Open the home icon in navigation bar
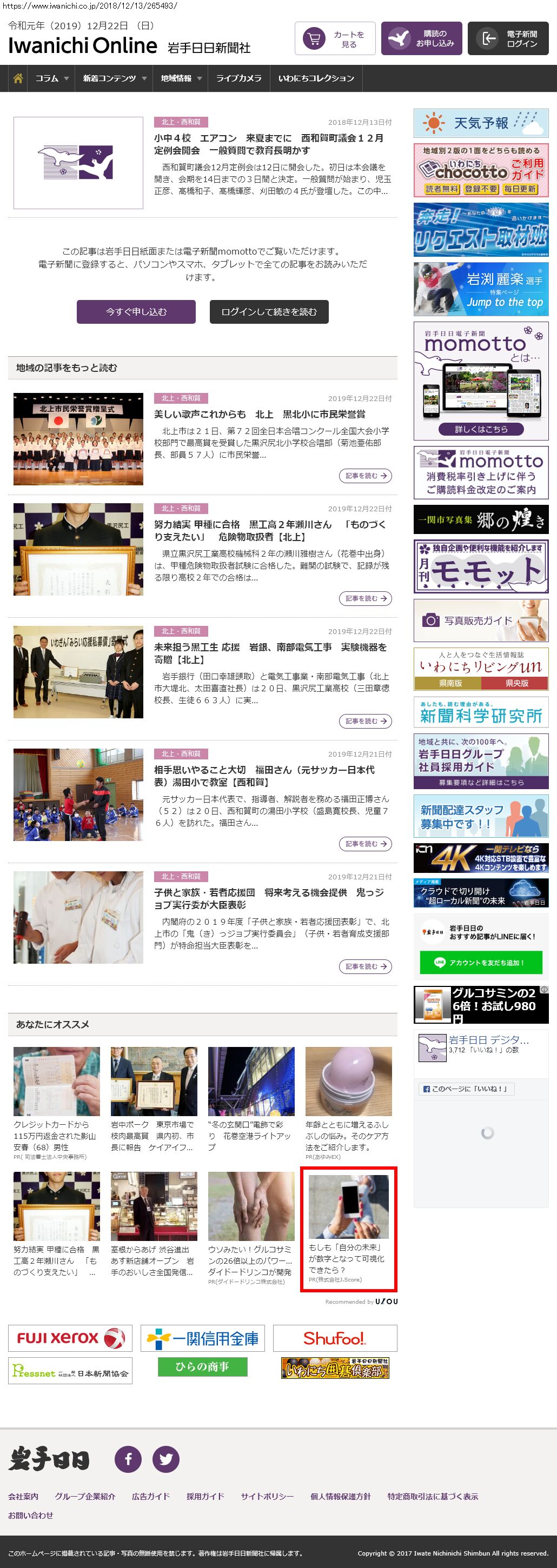557x1568 pixels. click(x=18, y=78)
